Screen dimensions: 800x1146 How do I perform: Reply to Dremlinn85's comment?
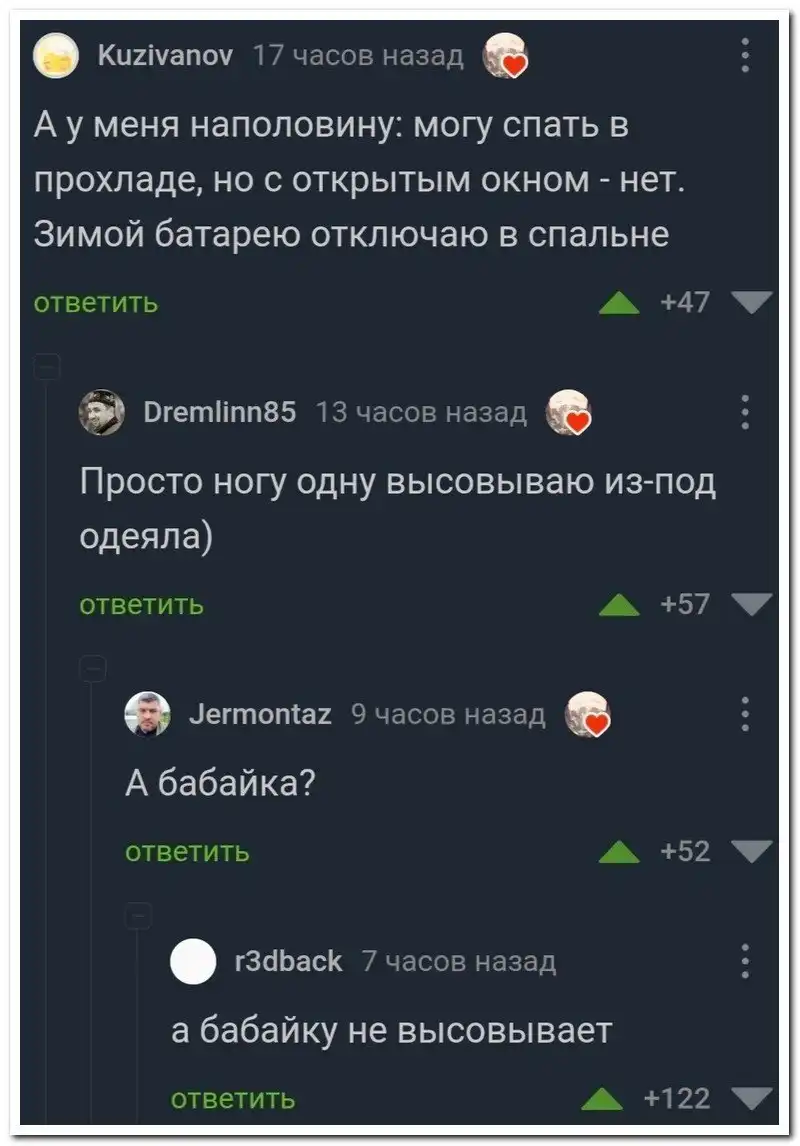pyautogui.click(x=142, y=604)
